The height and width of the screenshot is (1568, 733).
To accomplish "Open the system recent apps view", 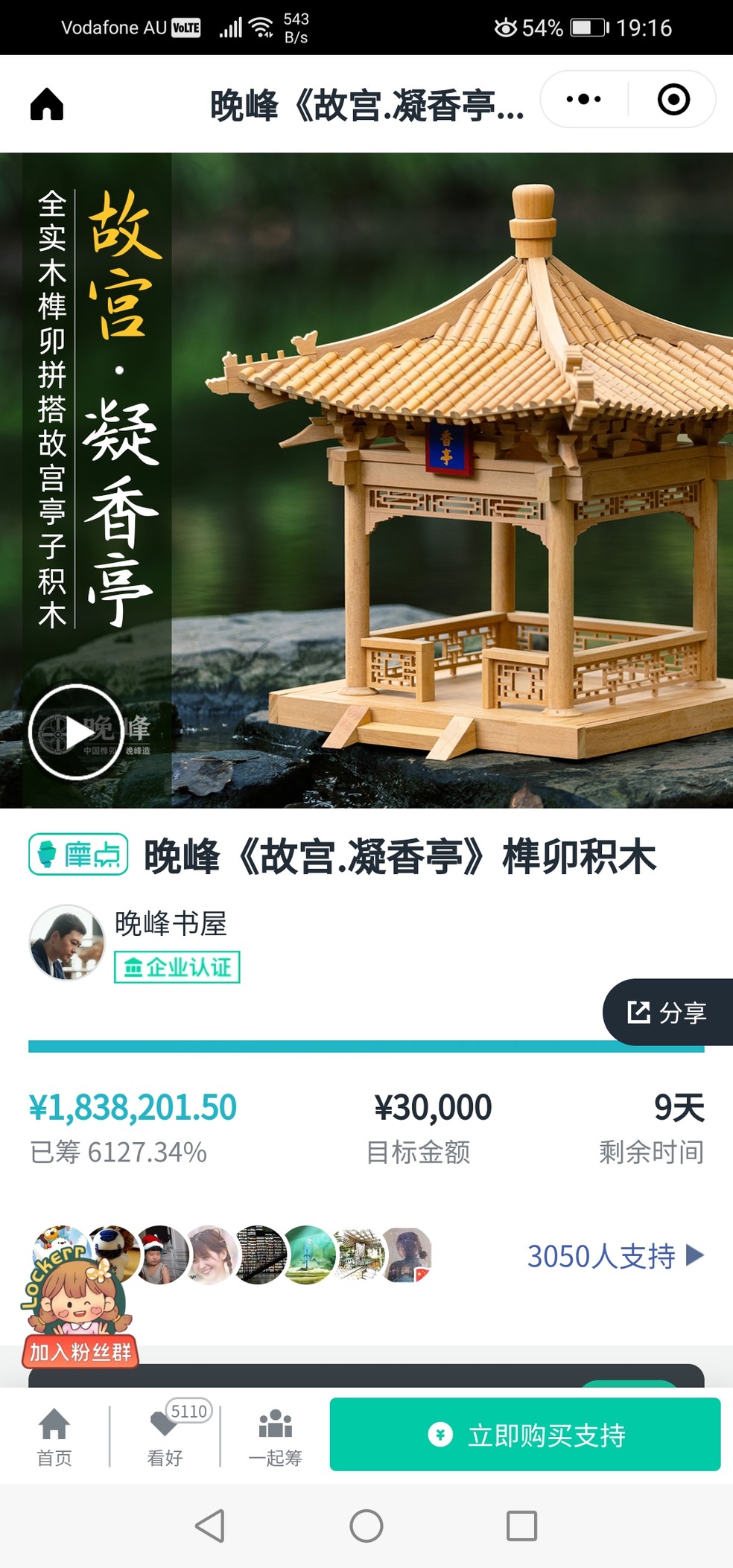I will [x=521, y=1526].
